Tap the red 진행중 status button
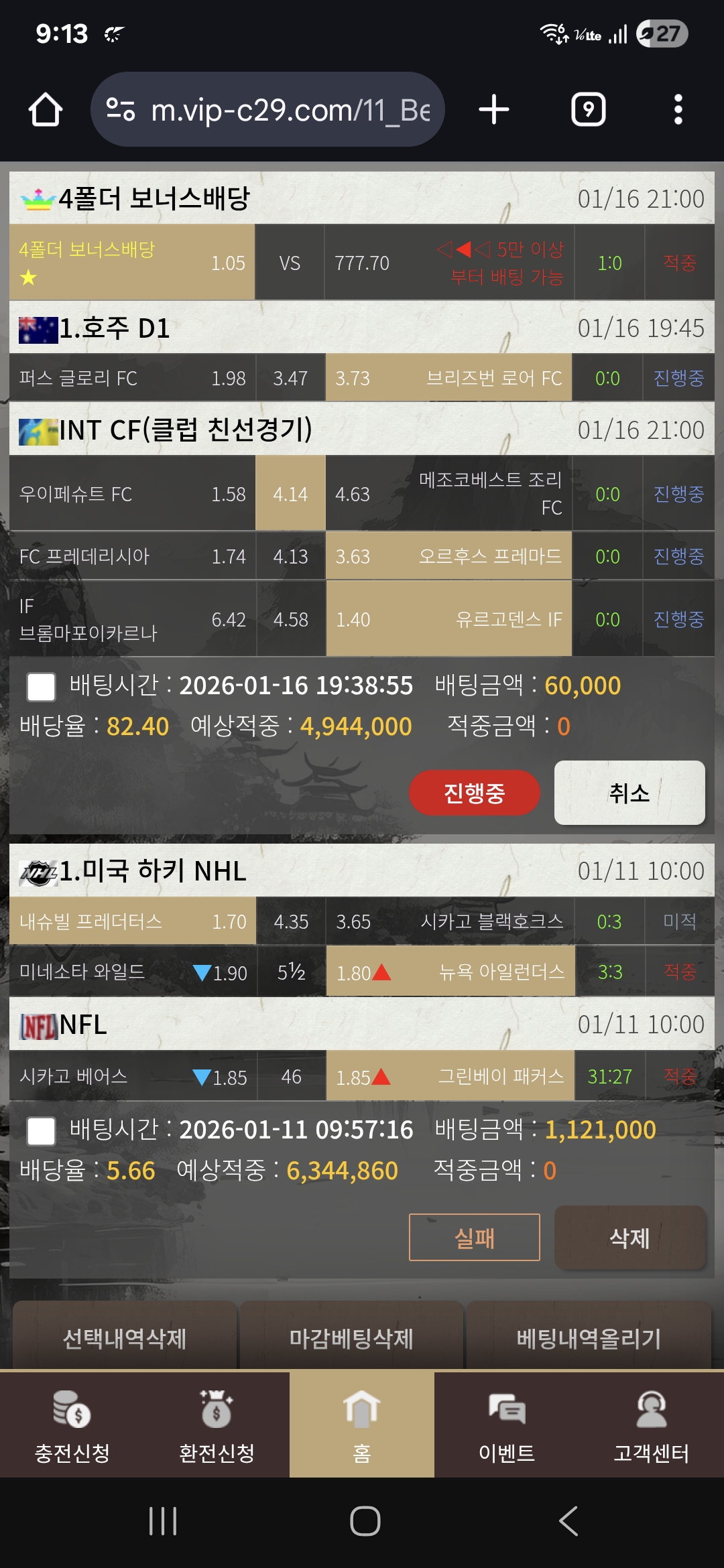 click(474, 793)
